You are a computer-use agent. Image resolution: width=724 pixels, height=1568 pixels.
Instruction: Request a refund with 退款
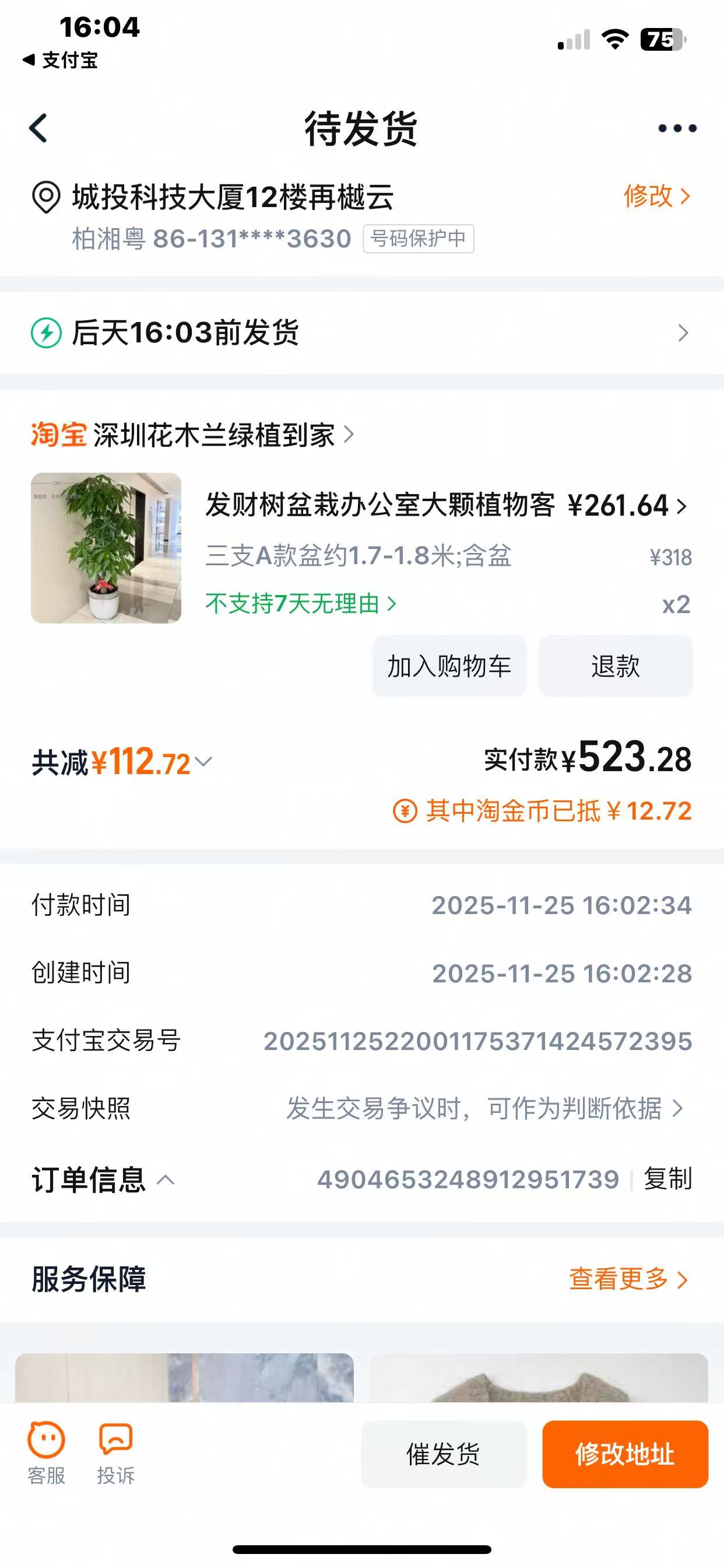click(615, 666)
